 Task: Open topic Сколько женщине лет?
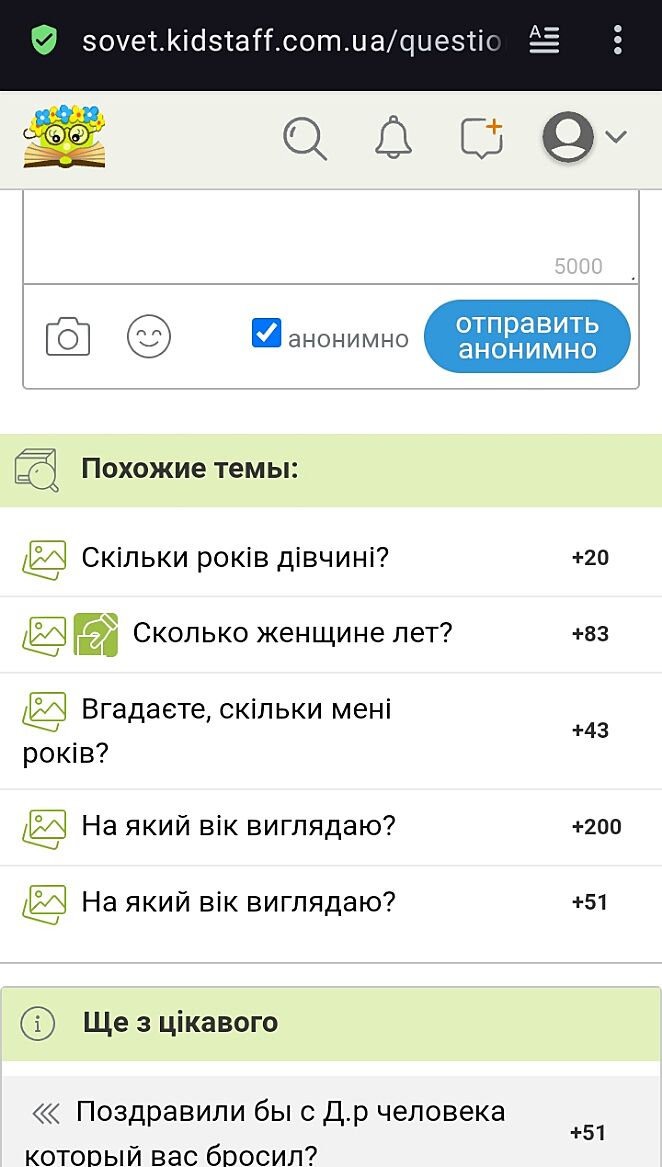tap(292, 633)
